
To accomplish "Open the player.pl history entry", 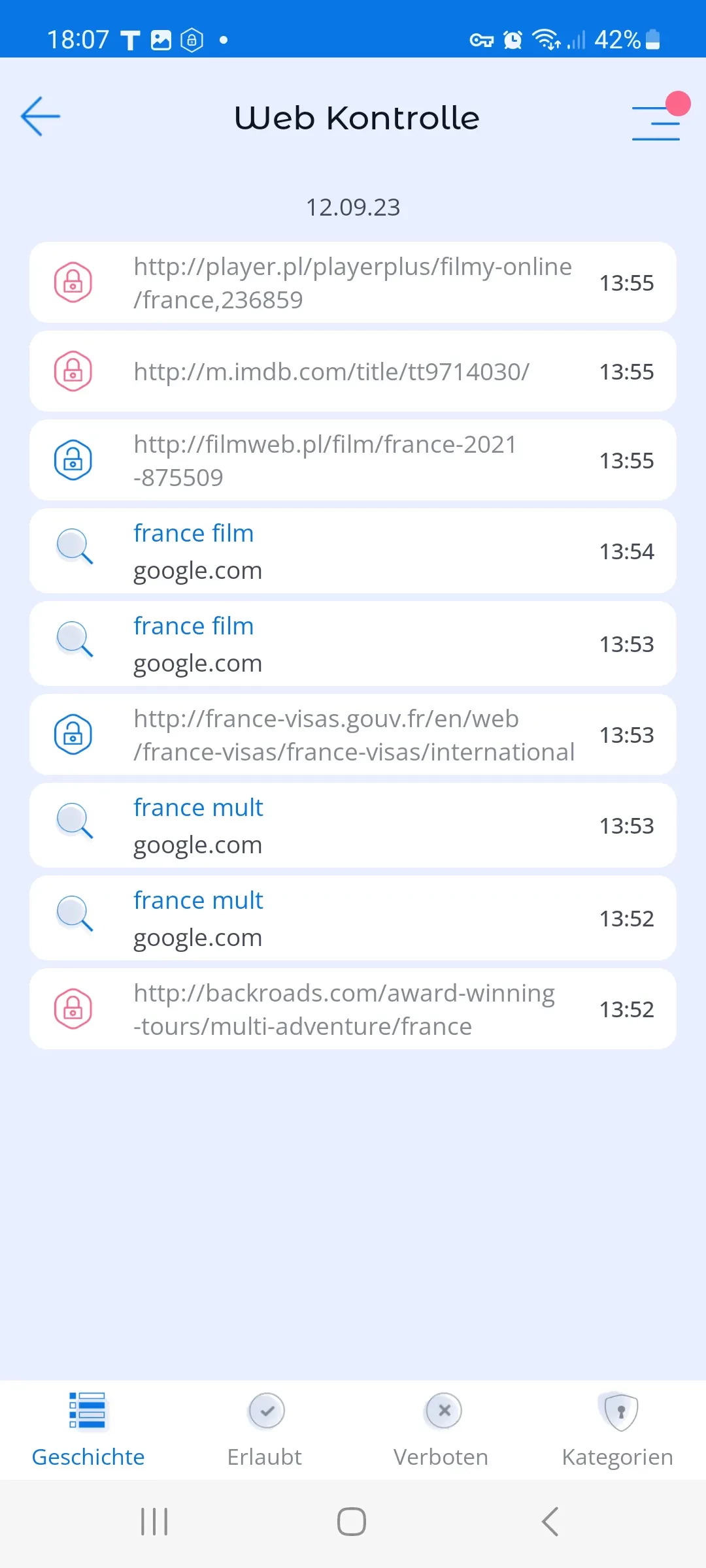I will tap(353, 283).
